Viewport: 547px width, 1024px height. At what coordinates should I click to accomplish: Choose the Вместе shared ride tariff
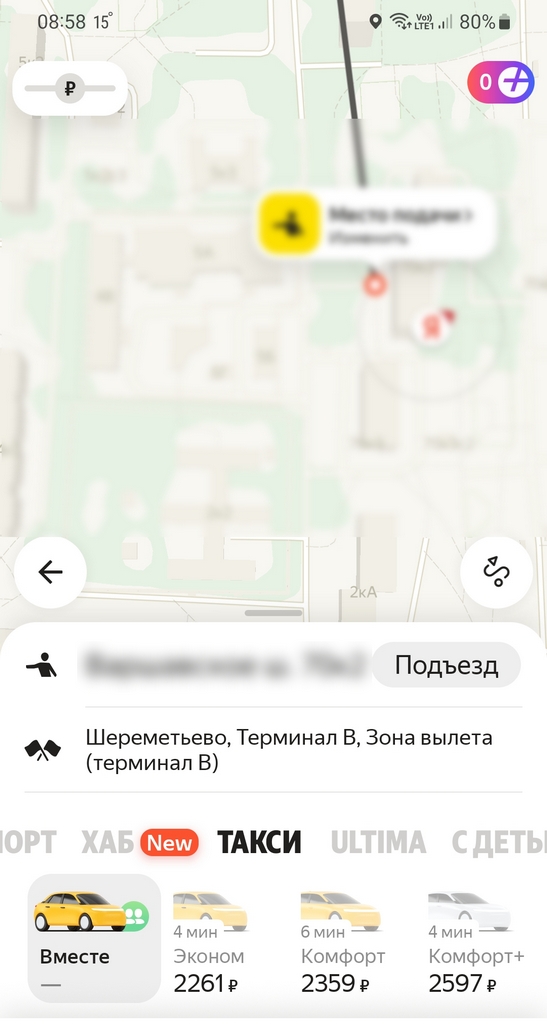(94, 938)
